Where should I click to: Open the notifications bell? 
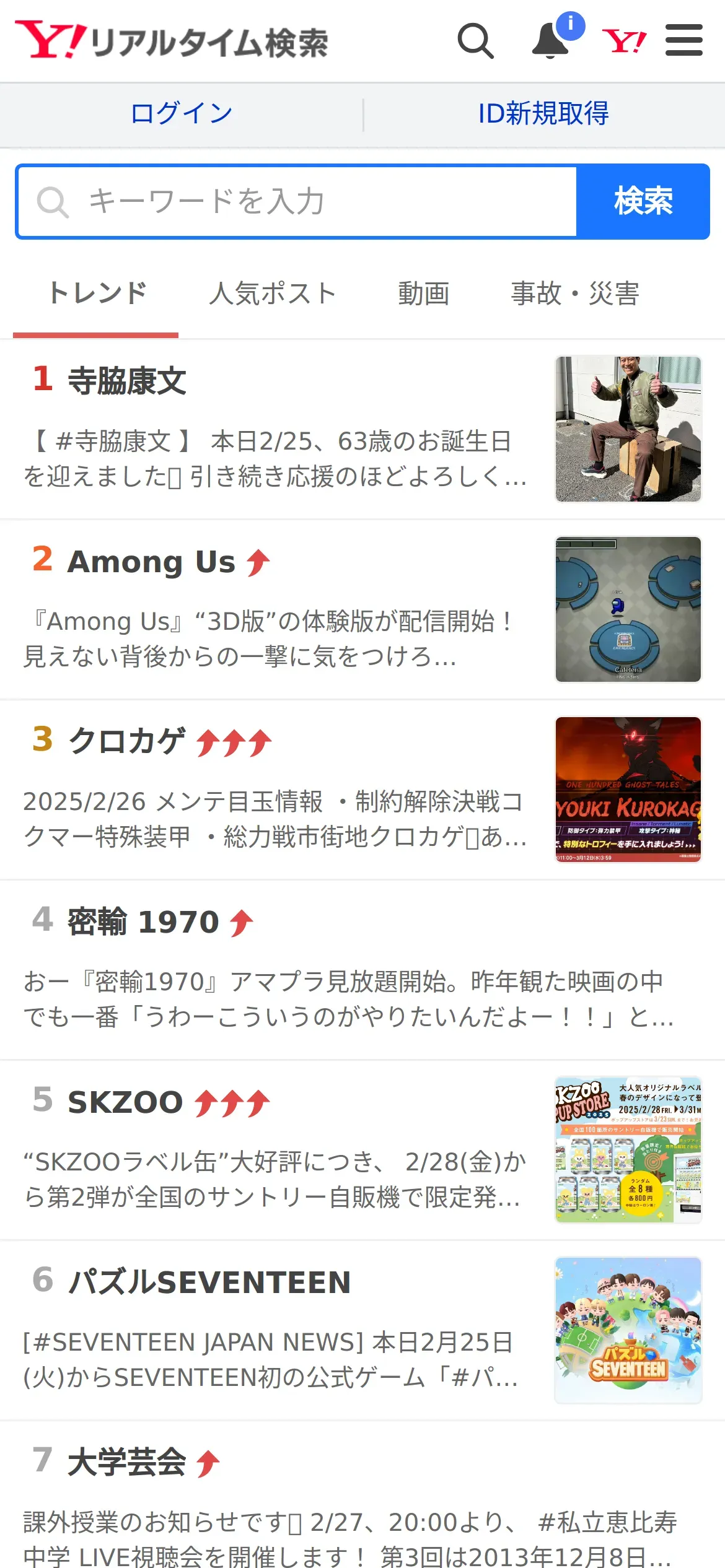(551, 41)
